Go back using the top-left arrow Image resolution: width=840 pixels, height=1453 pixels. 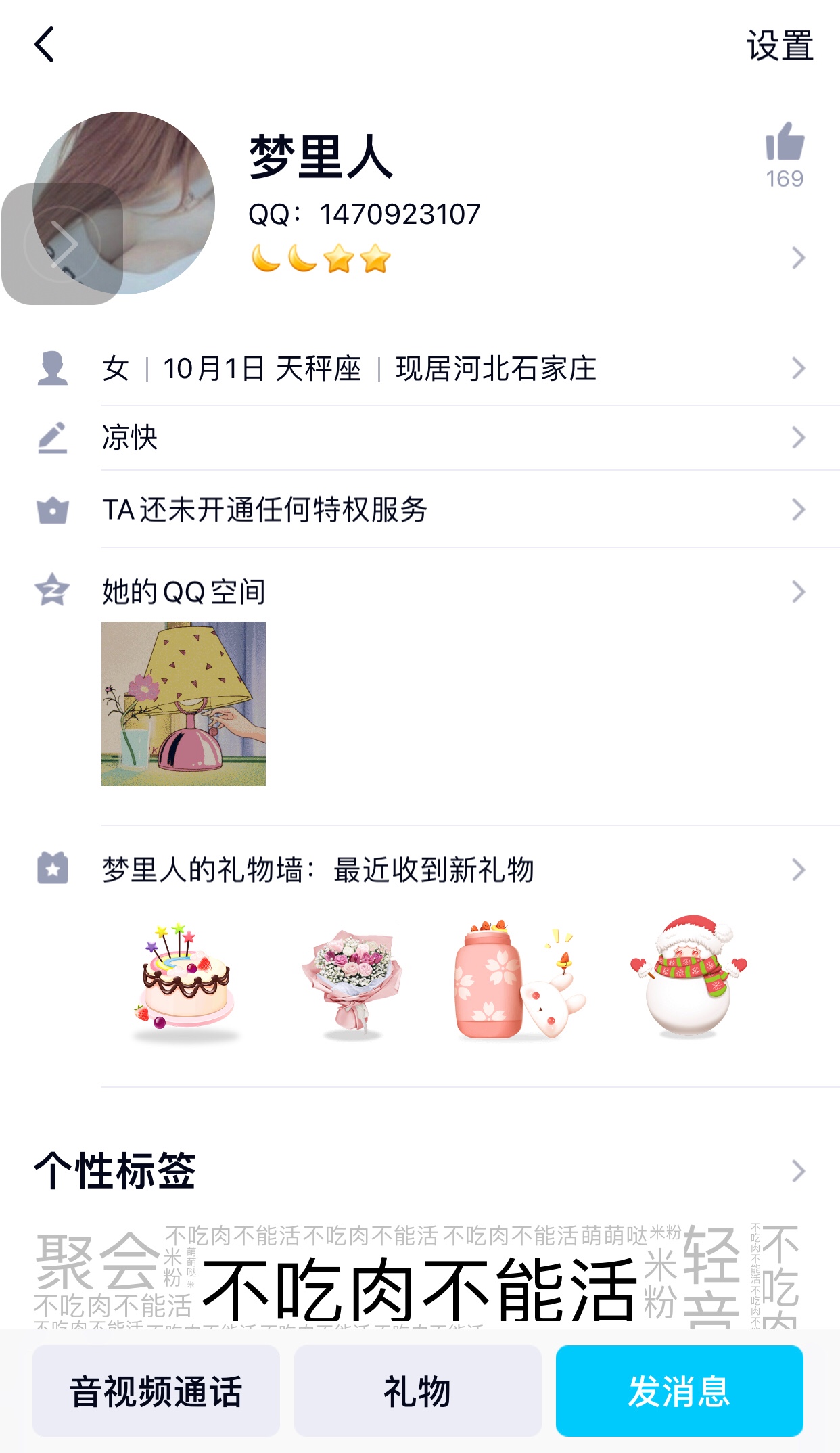45,45
